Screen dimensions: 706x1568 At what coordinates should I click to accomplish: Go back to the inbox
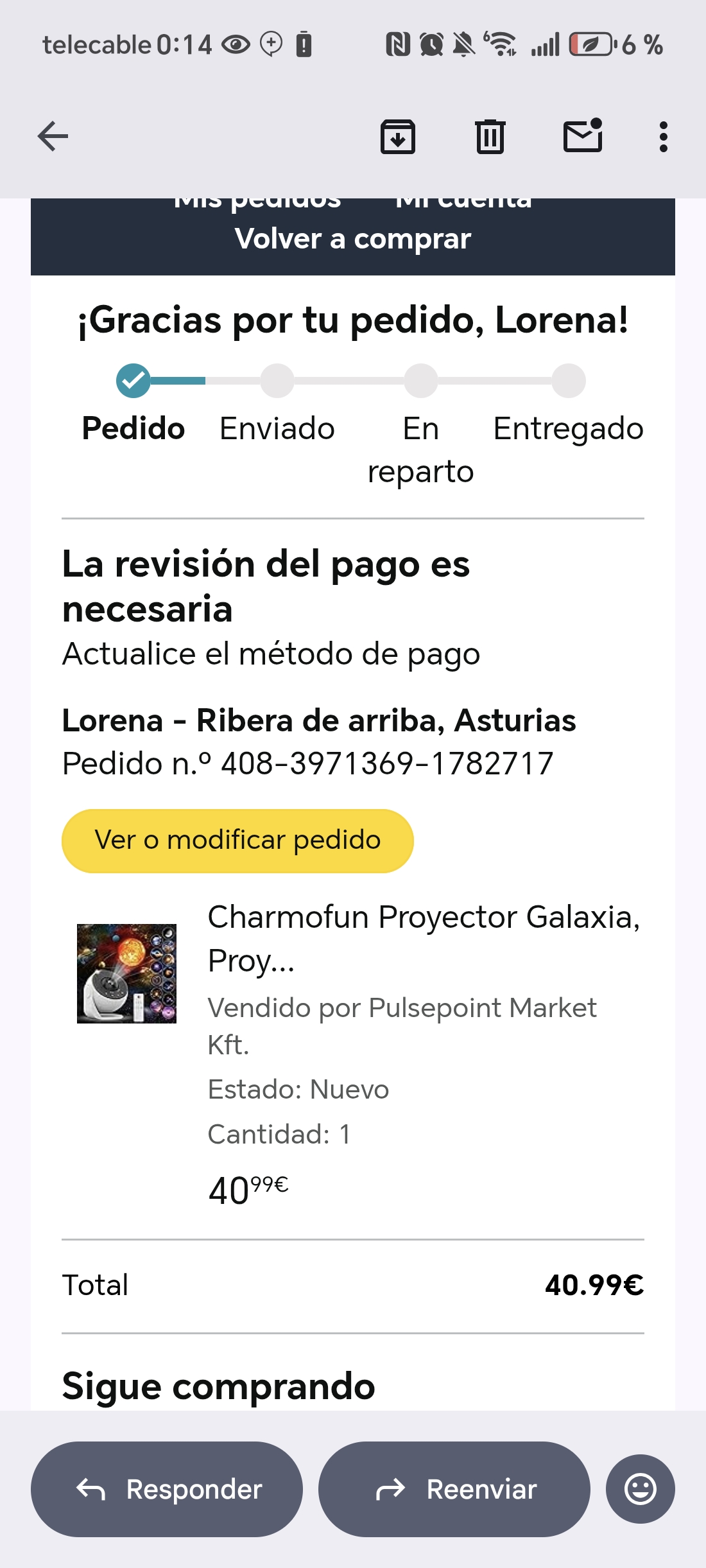coord(53,136)
